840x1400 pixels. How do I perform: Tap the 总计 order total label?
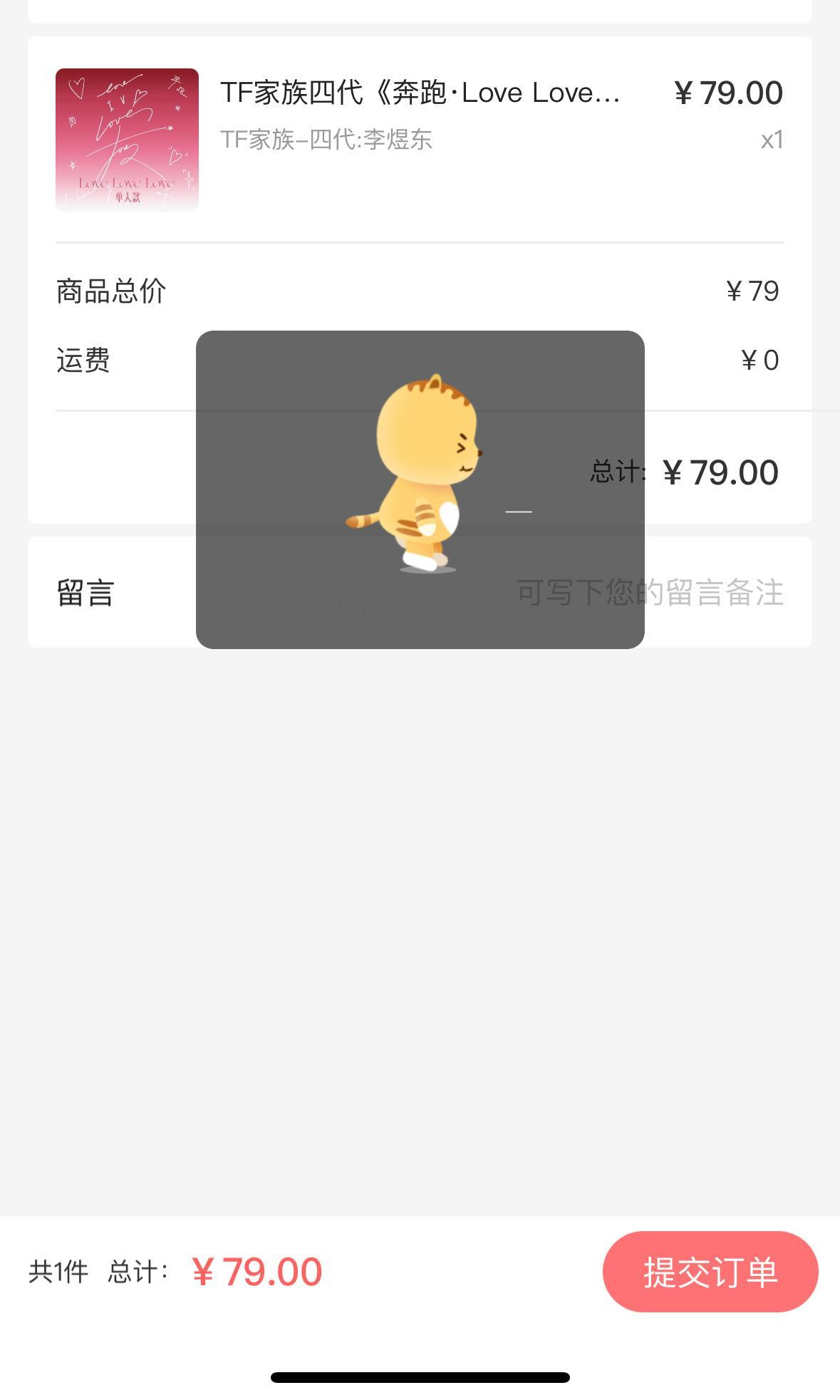click(617, 470)
